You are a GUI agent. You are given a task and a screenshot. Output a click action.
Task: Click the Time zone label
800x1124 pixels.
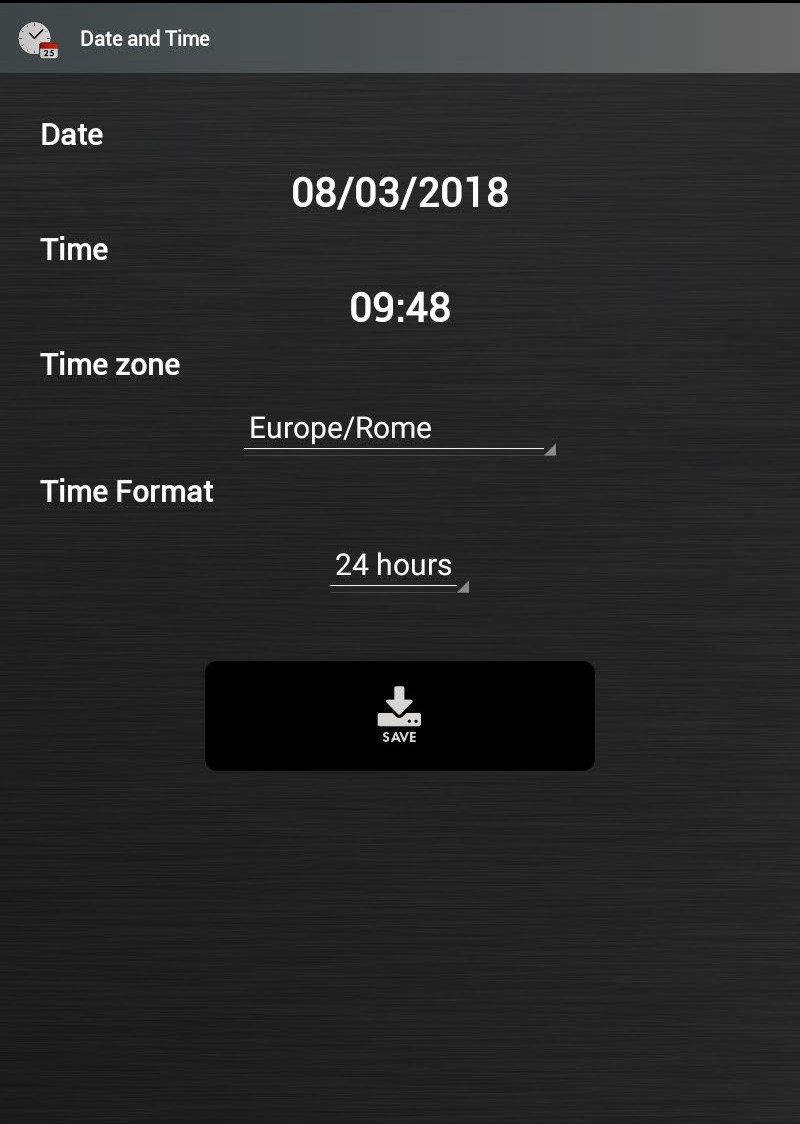(x=110, y=364)
